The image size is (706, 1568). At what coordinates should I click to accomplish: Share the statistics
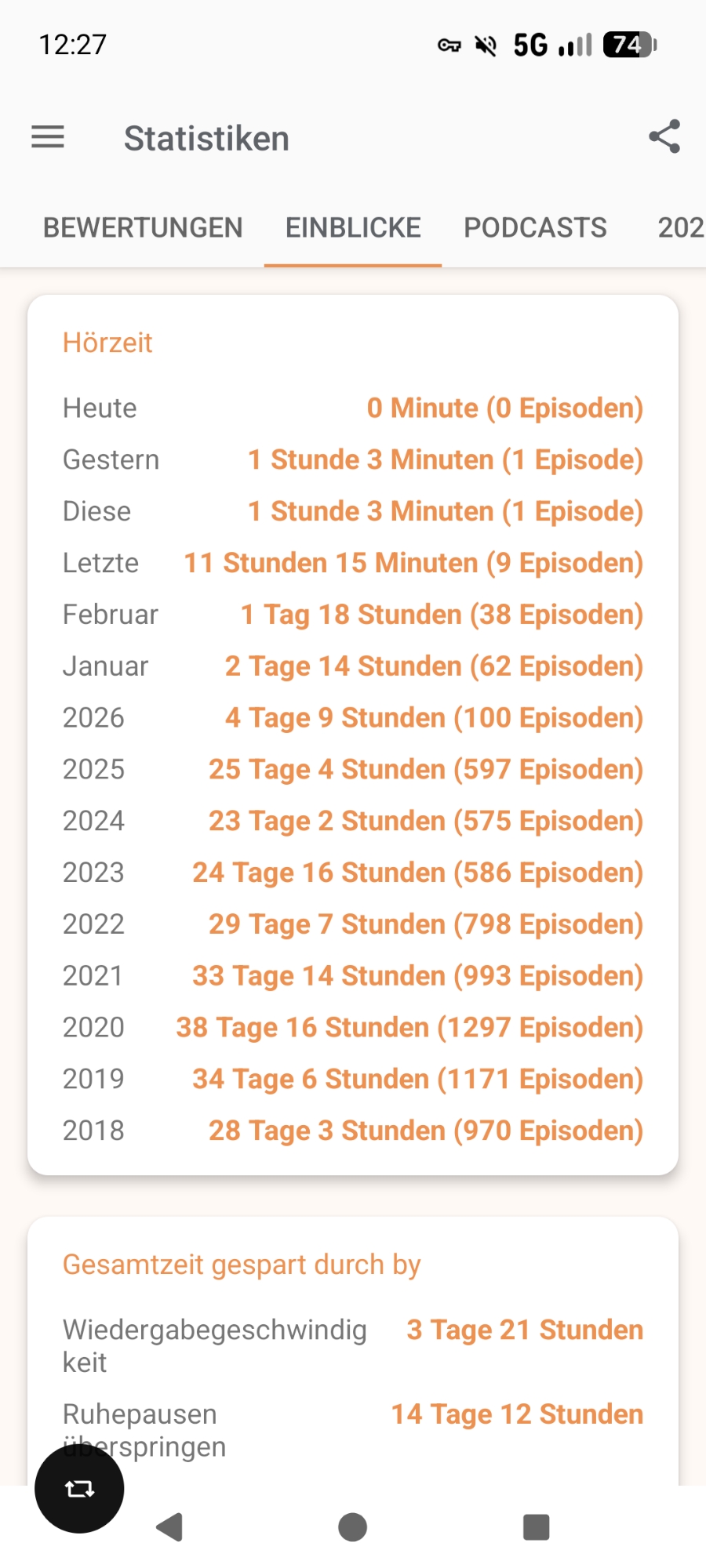664,137
